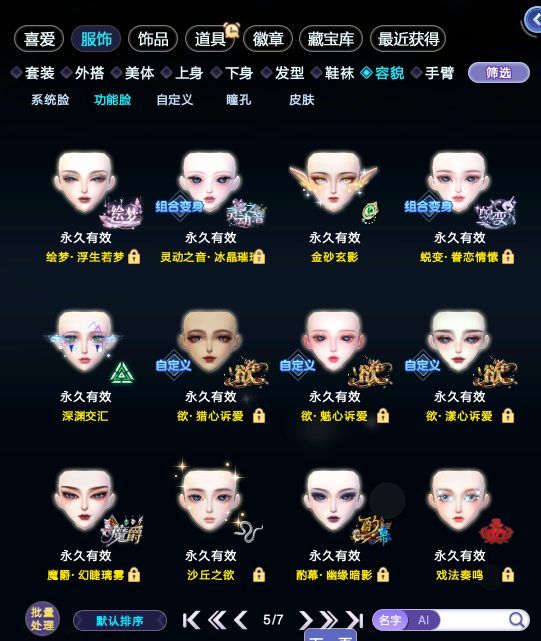Tap the 批量处理 button
The width and height of the screenshot is (541, 641).
tap(43, 619)
